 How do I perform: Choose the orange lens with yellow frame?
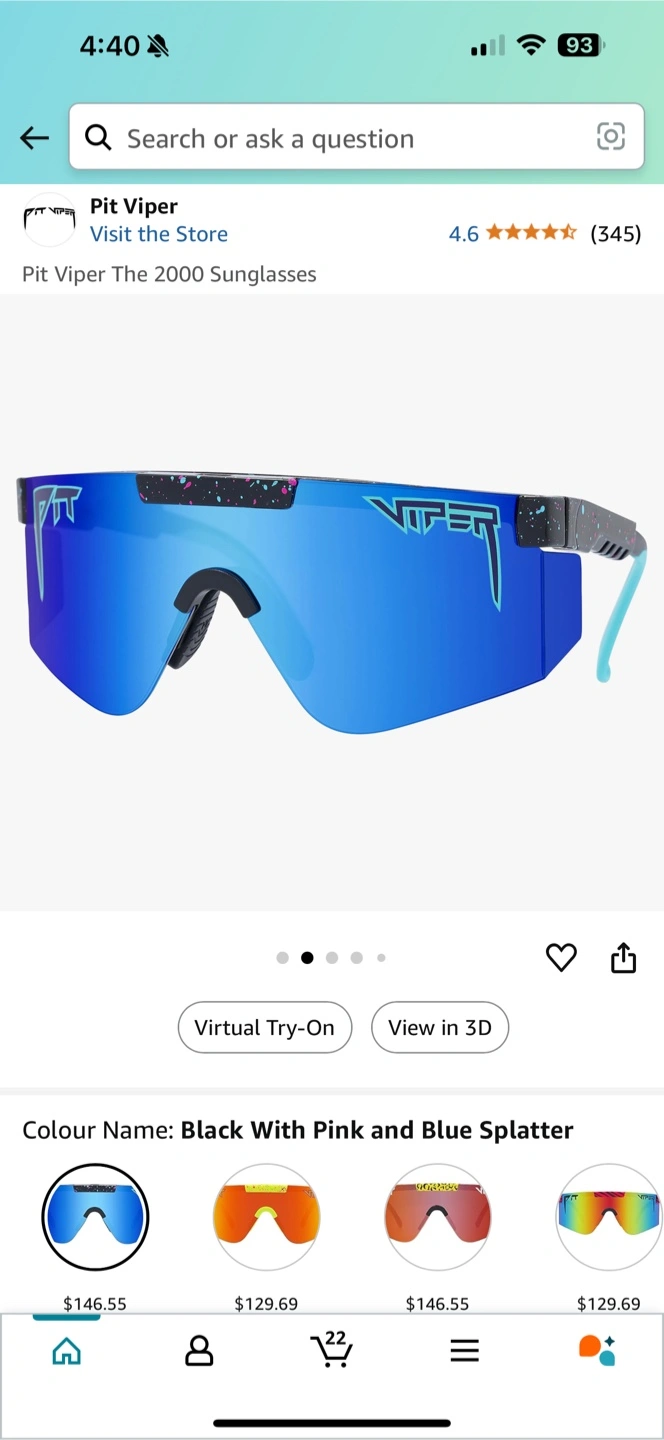[266, 1217]
